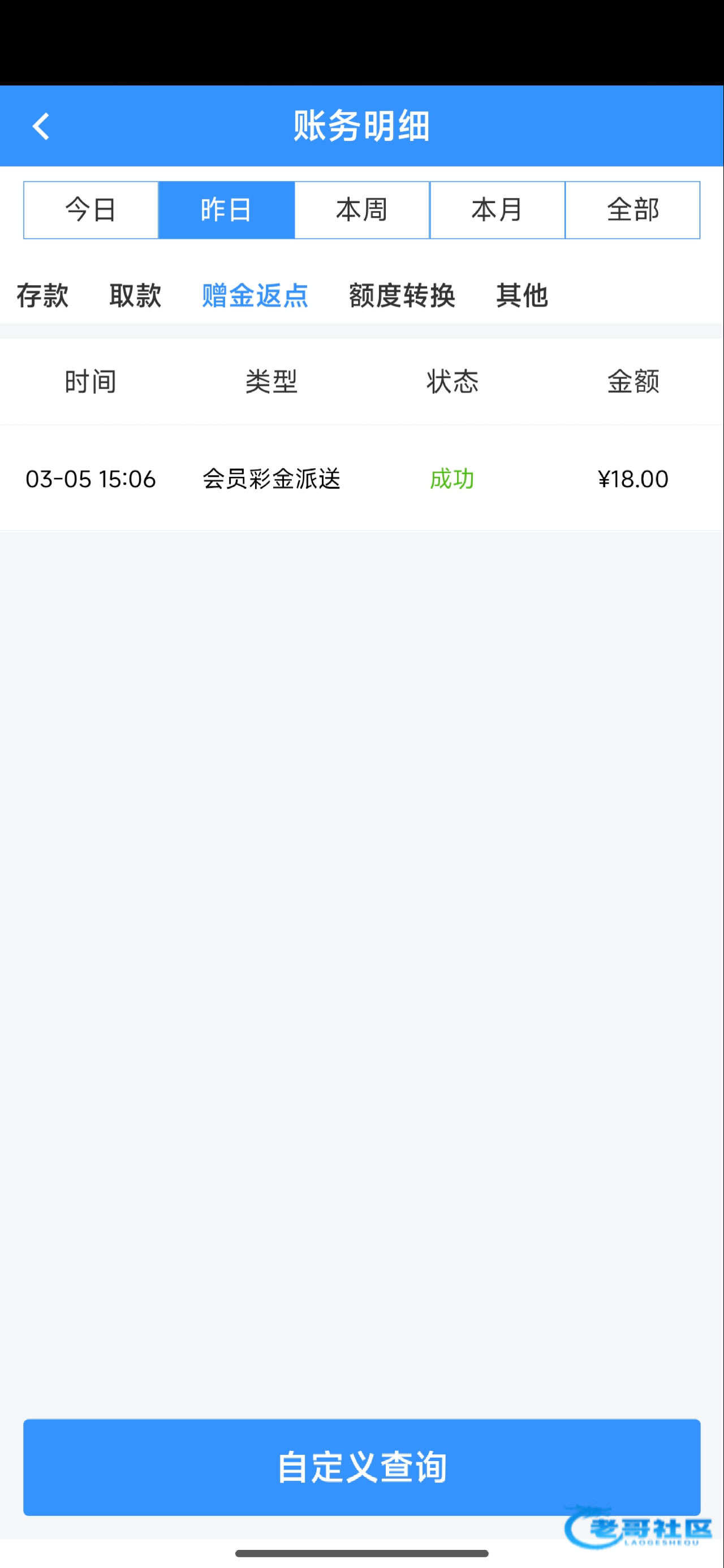
Task: Show records for 本周
Action: tap(361, 210)
